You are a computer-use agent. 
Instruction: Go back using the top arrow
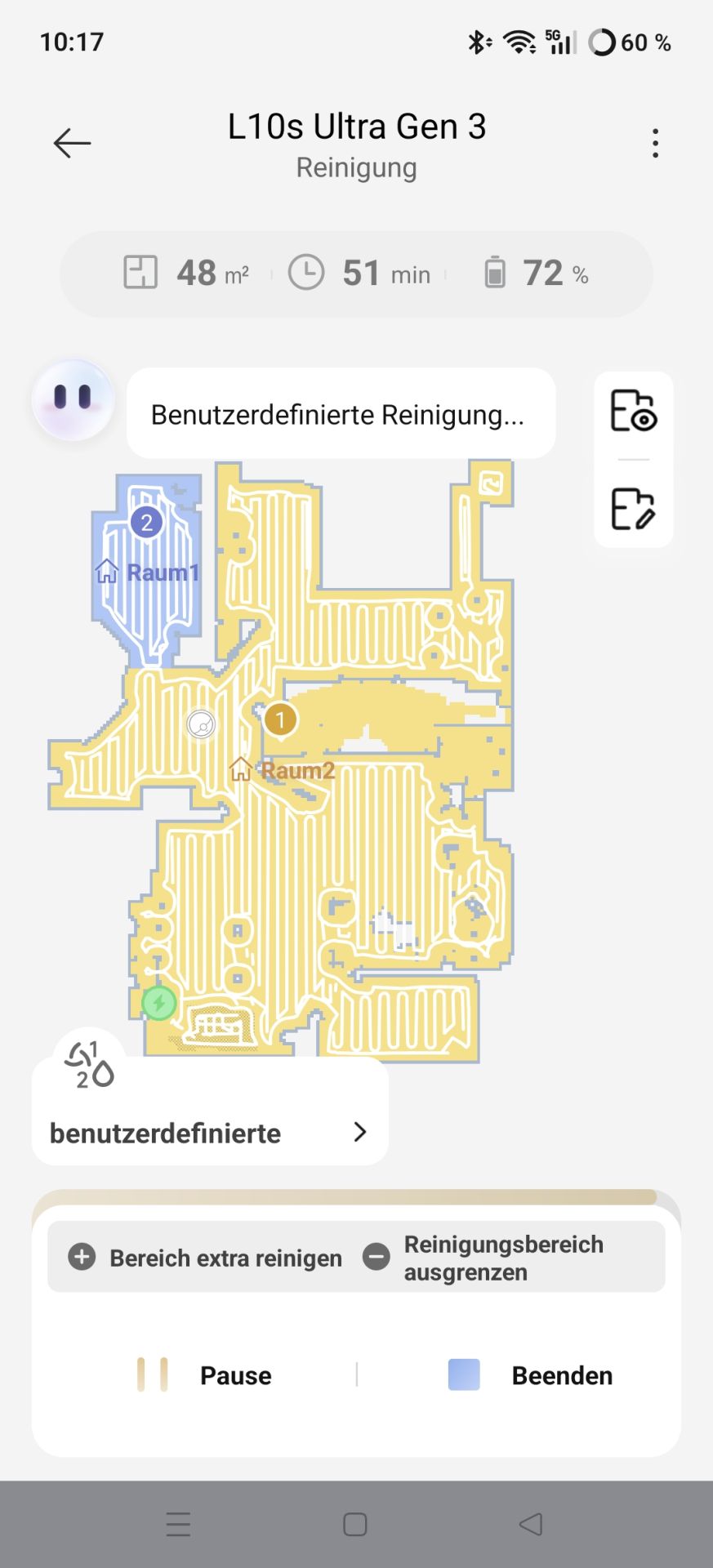[72, 143]
